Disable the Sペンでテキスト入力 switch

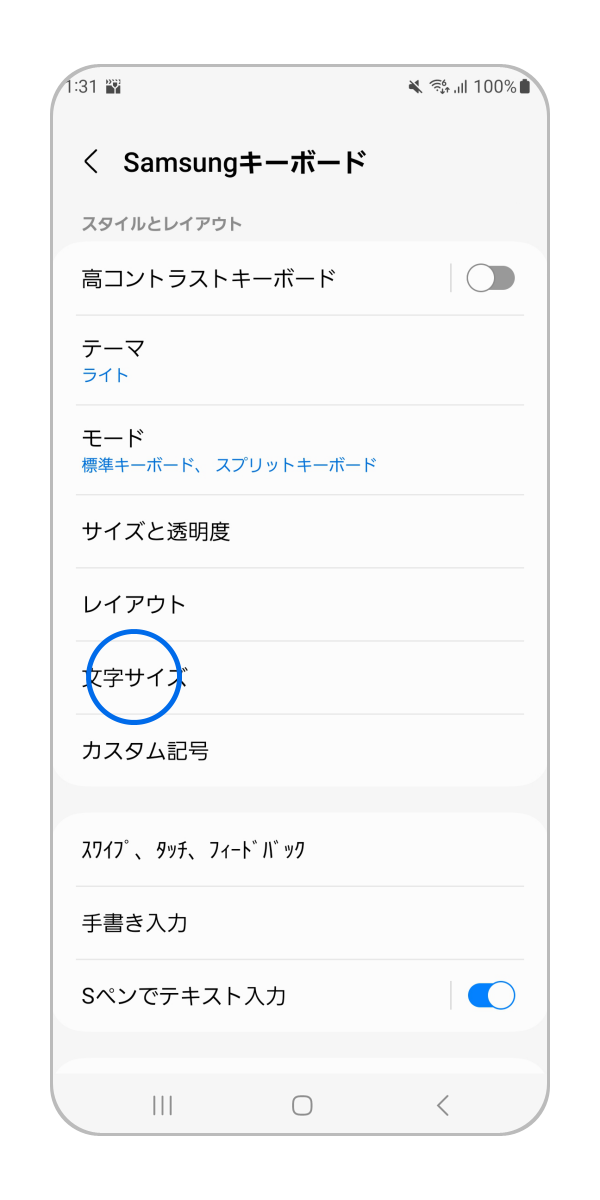tap(490, 995)
